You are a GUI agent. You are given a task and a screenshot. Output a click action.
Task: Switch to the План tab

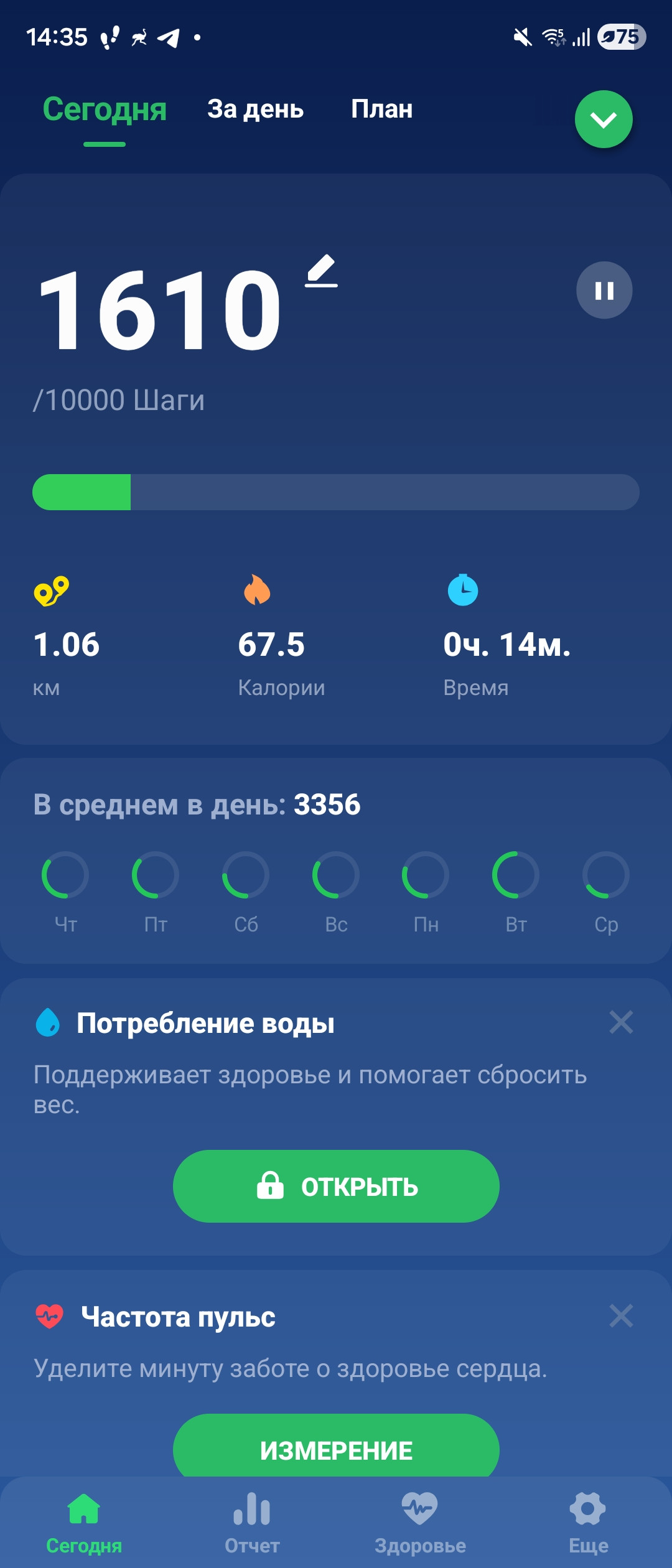(x=382, y=110)
